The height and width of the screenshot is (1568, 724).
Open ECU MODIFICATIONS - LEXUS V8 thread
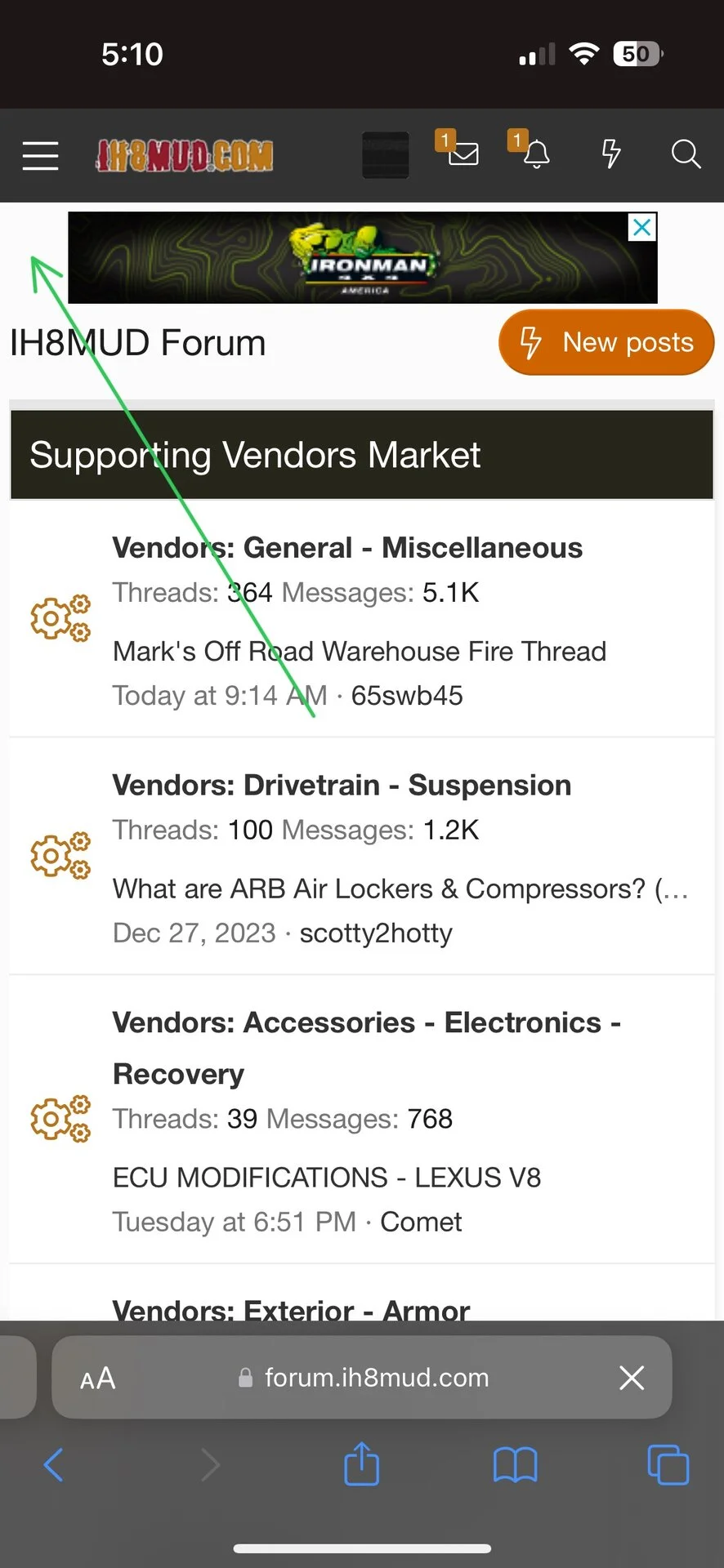[327, 1178]
